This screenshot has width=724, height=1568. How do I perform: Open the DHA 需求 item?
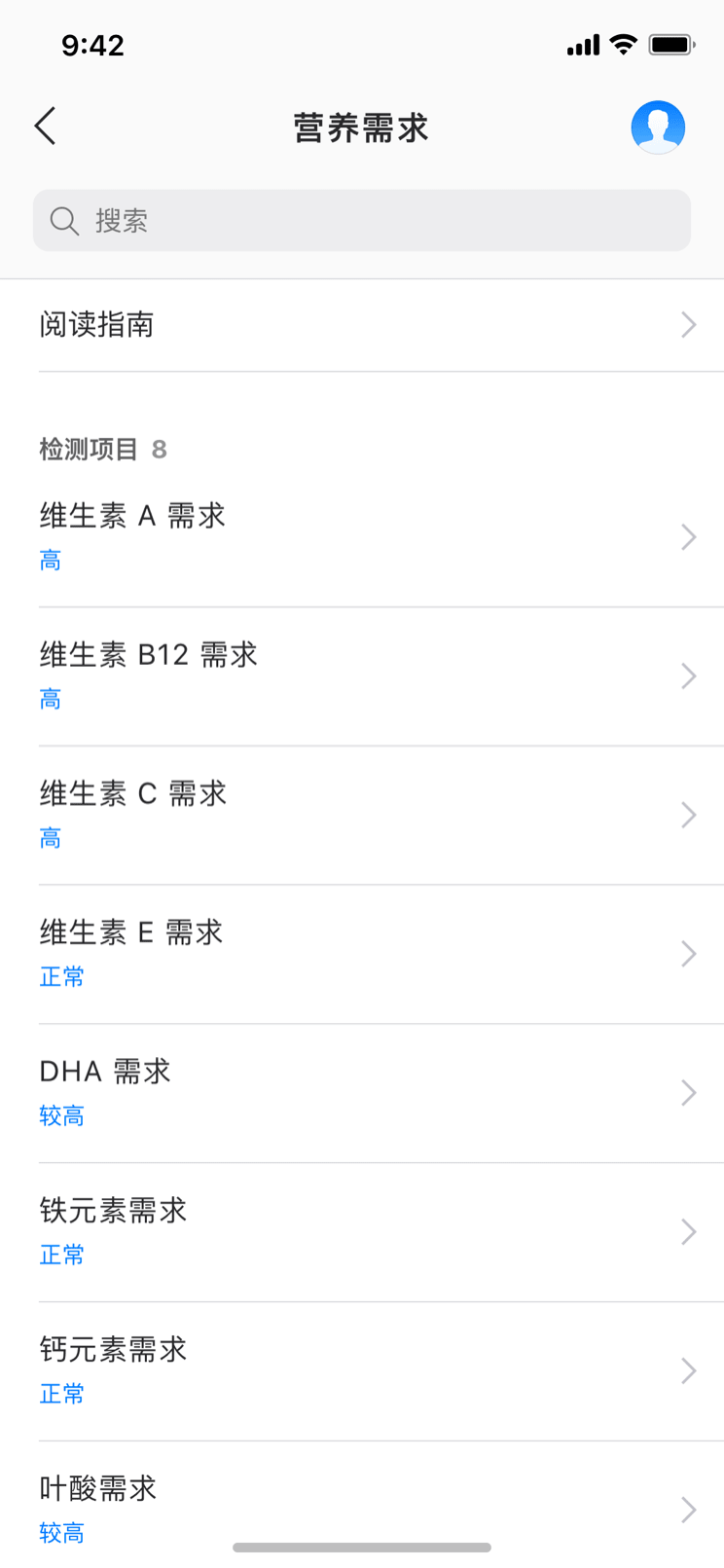362,1094
